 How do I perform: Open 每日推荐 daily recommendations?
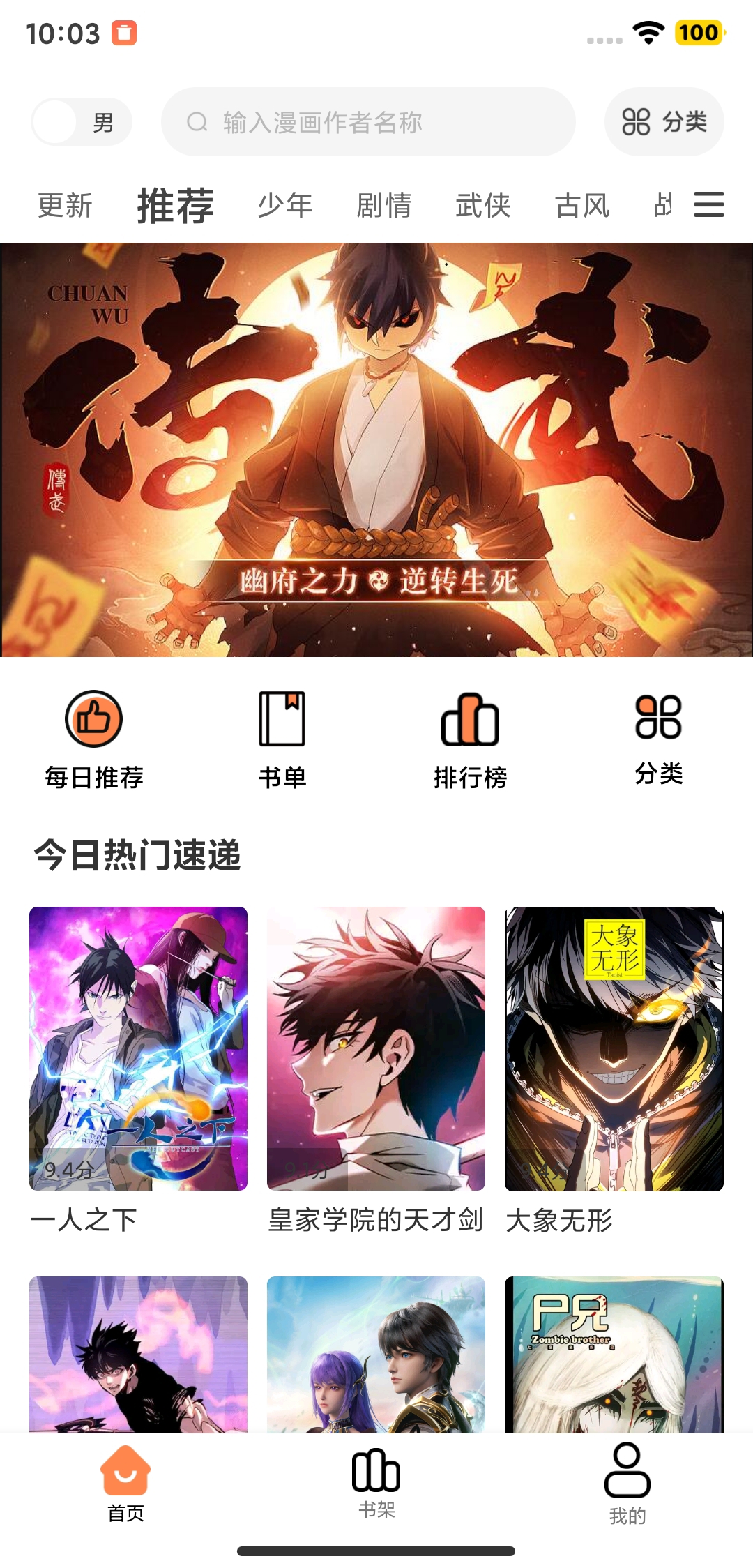94,739
